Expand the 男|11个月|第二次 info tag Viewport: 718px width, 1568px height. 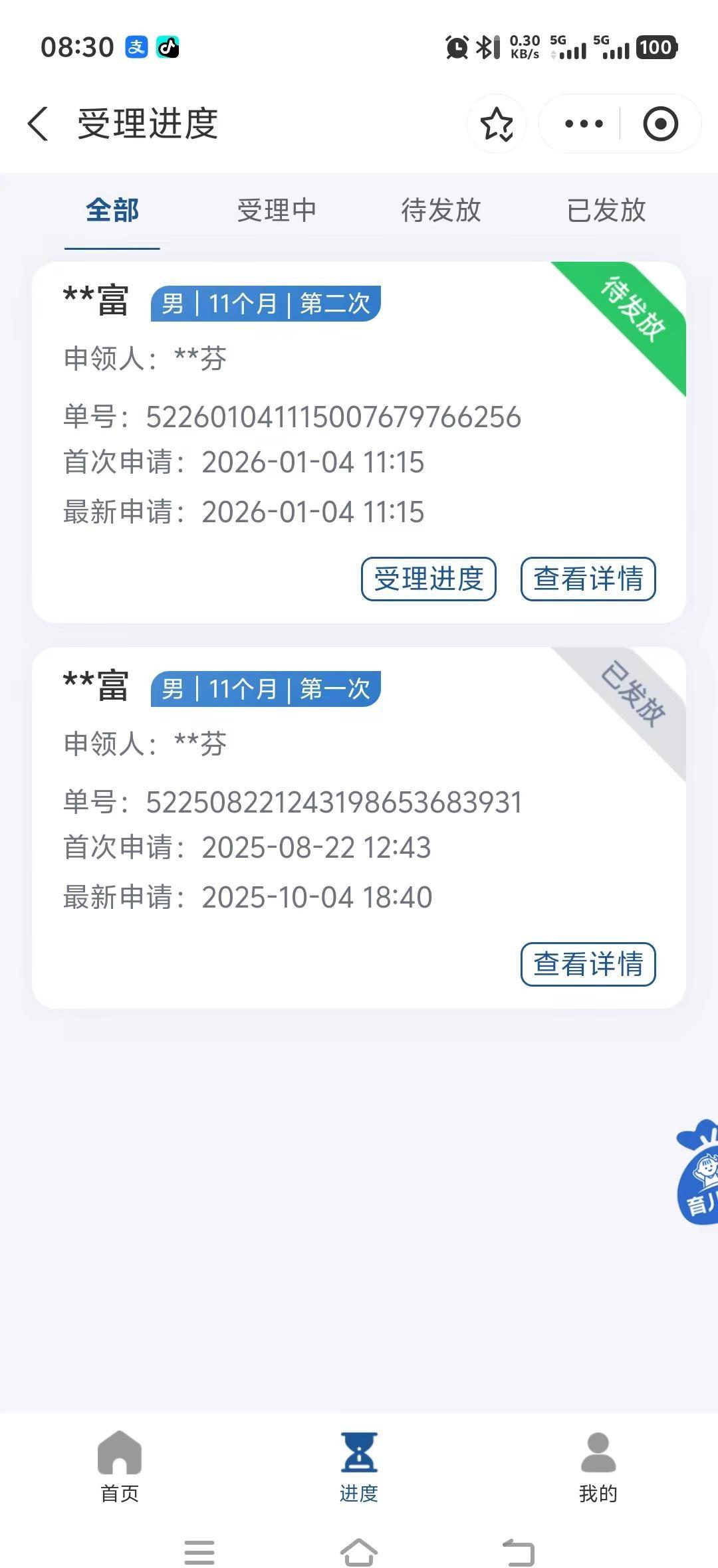pos(266,304)
